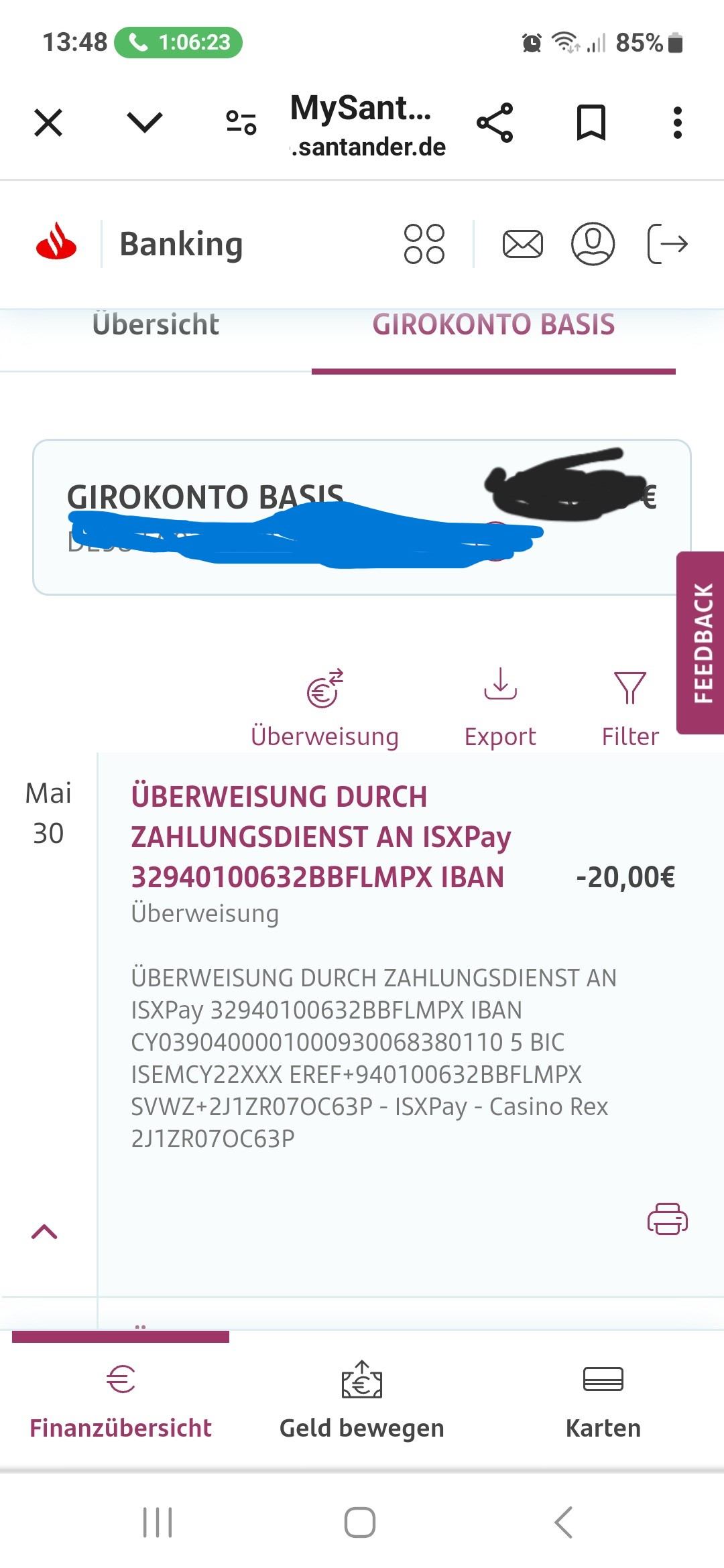
Task: Open the four-circle apps menu
Action: [424, 244]
